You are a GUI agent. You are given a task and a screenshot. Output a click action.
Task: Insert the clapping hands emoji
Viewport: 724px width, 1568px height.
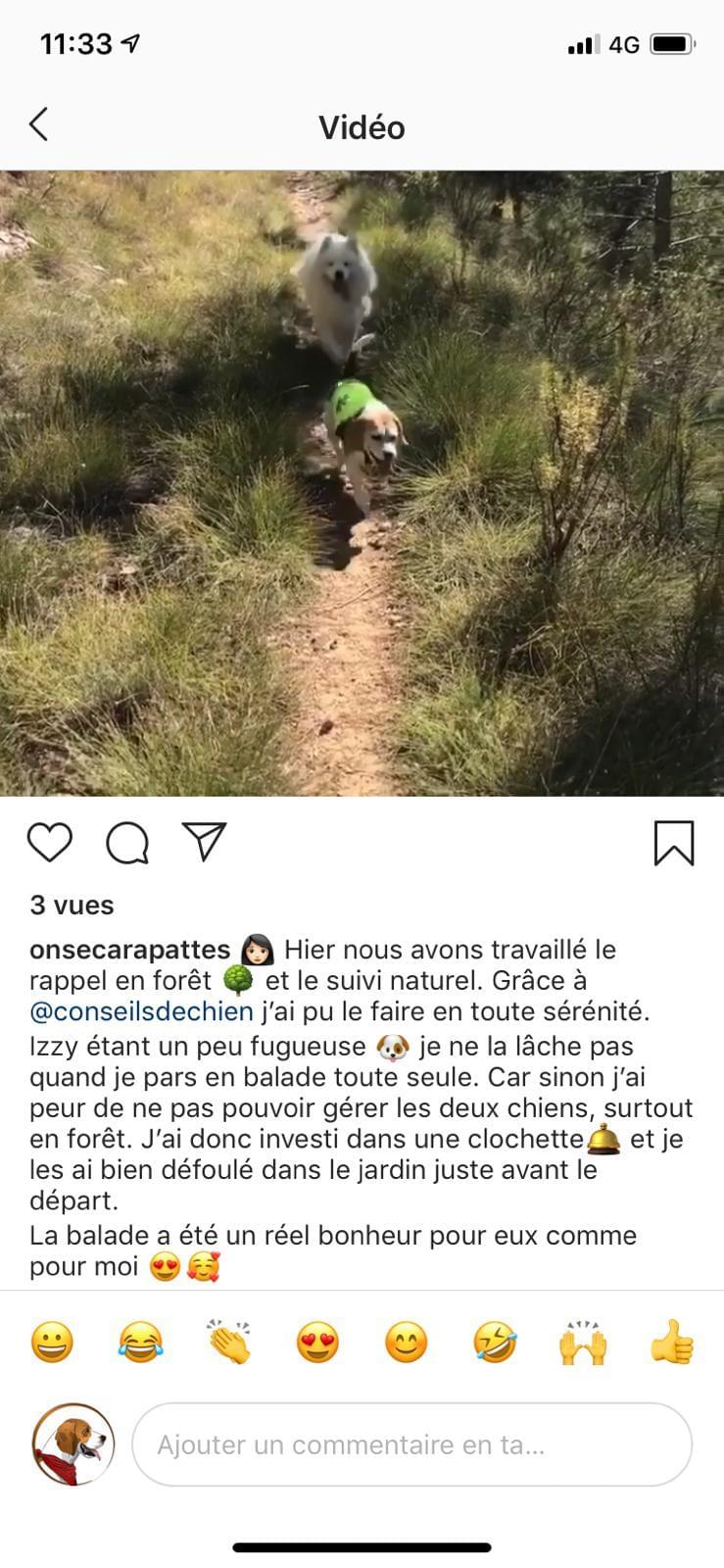tap(229, 1343)
